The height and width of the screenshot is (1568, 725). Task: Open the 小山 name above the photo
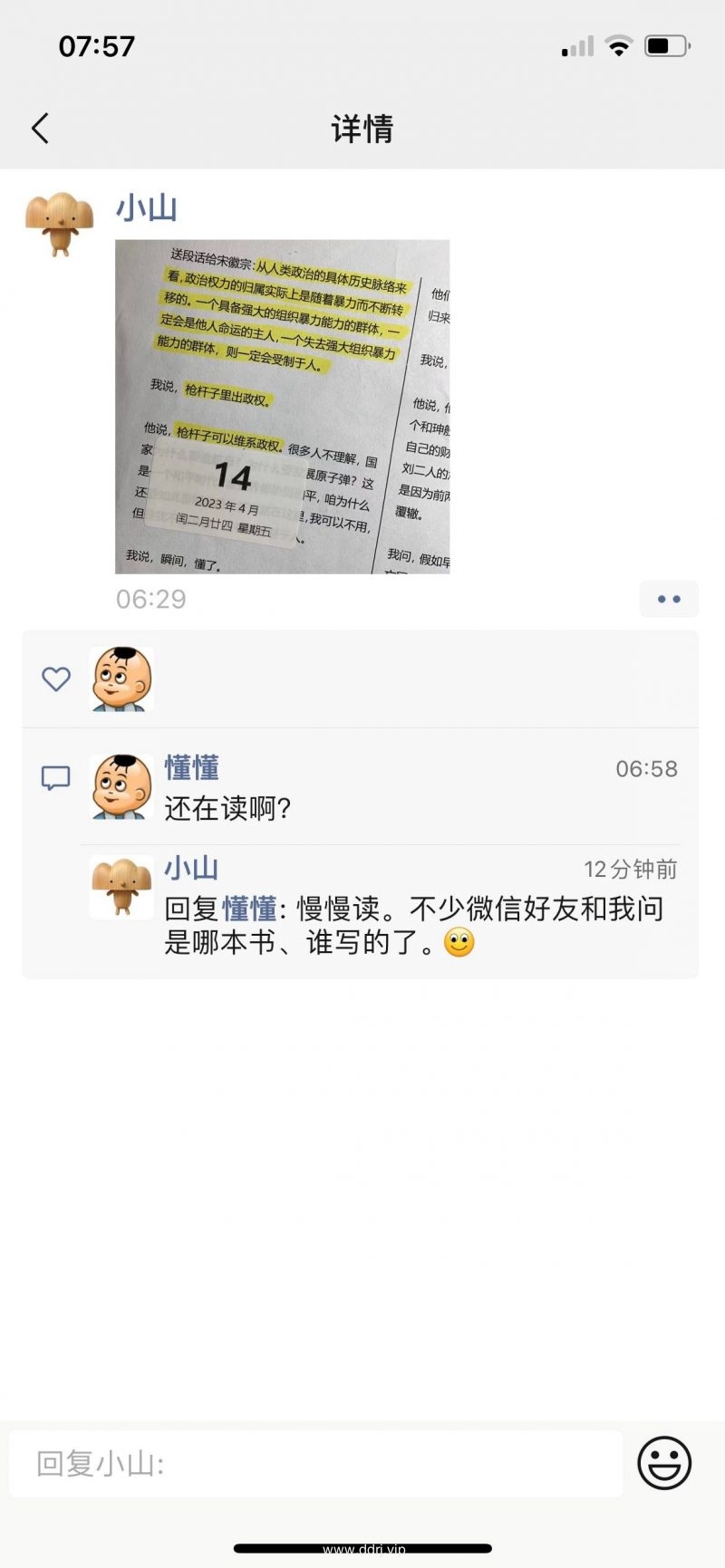[x=146, y=207]
